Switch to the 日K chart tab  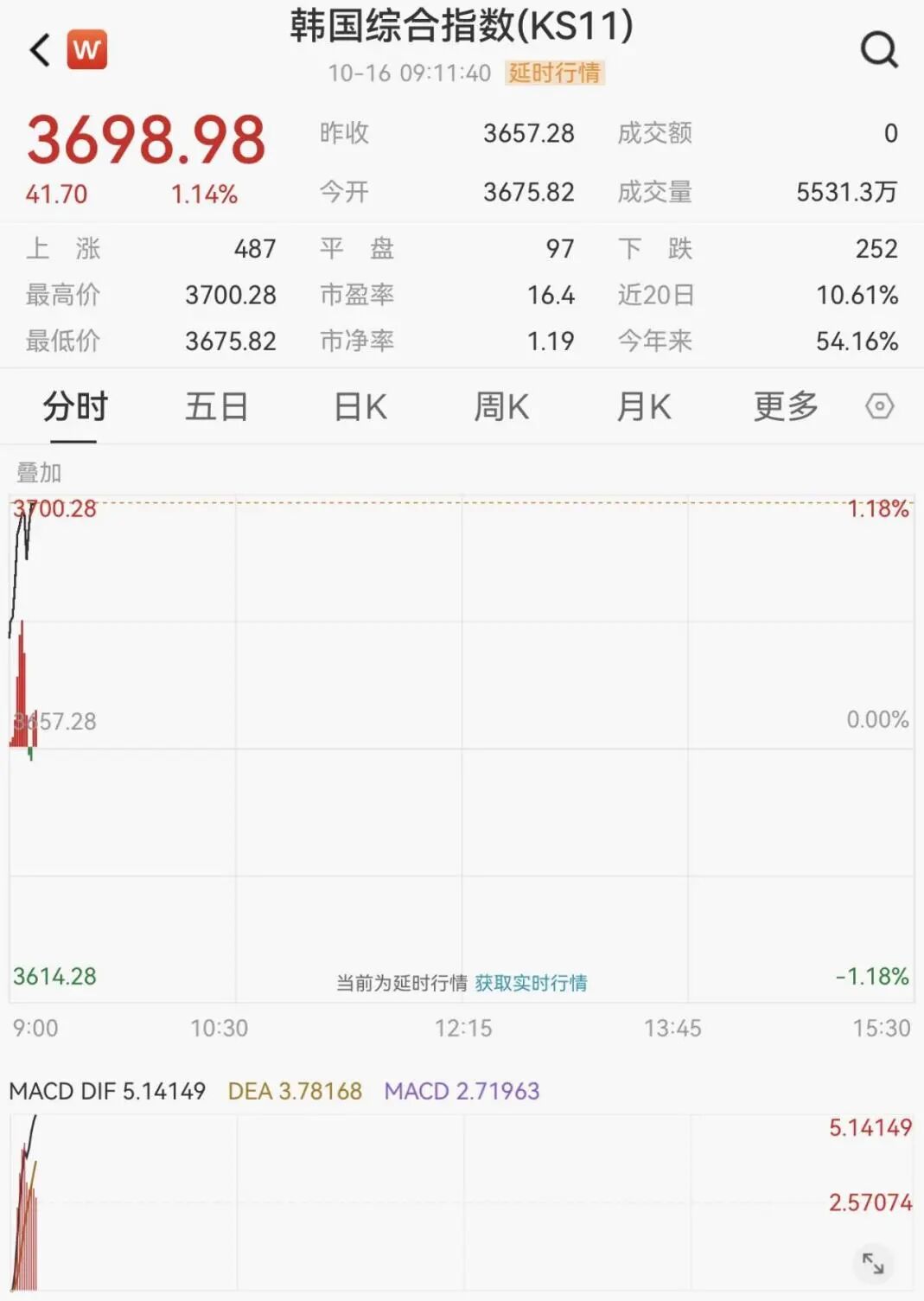point(360,406)
